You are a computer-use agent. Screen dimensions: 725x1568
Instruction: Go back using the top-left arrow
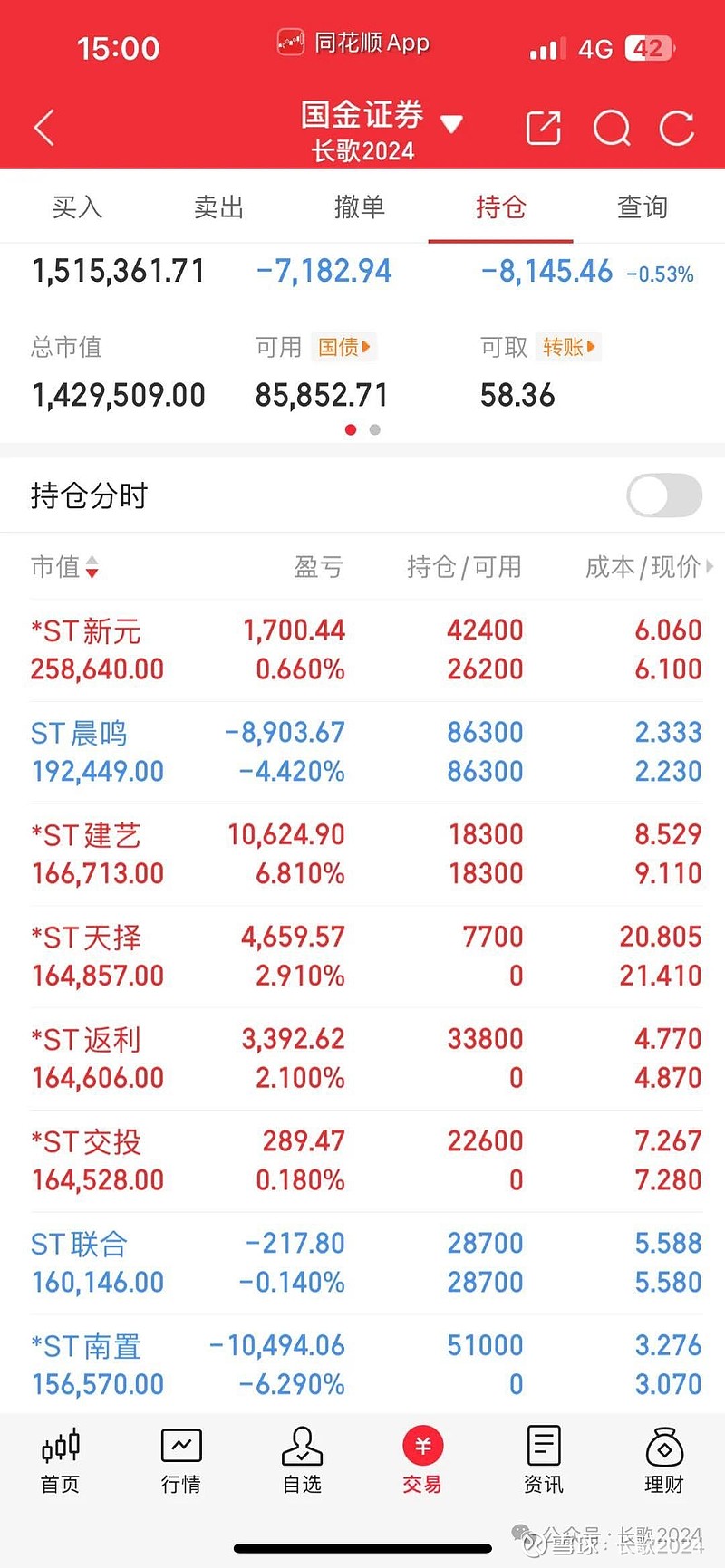click(44, 128)
